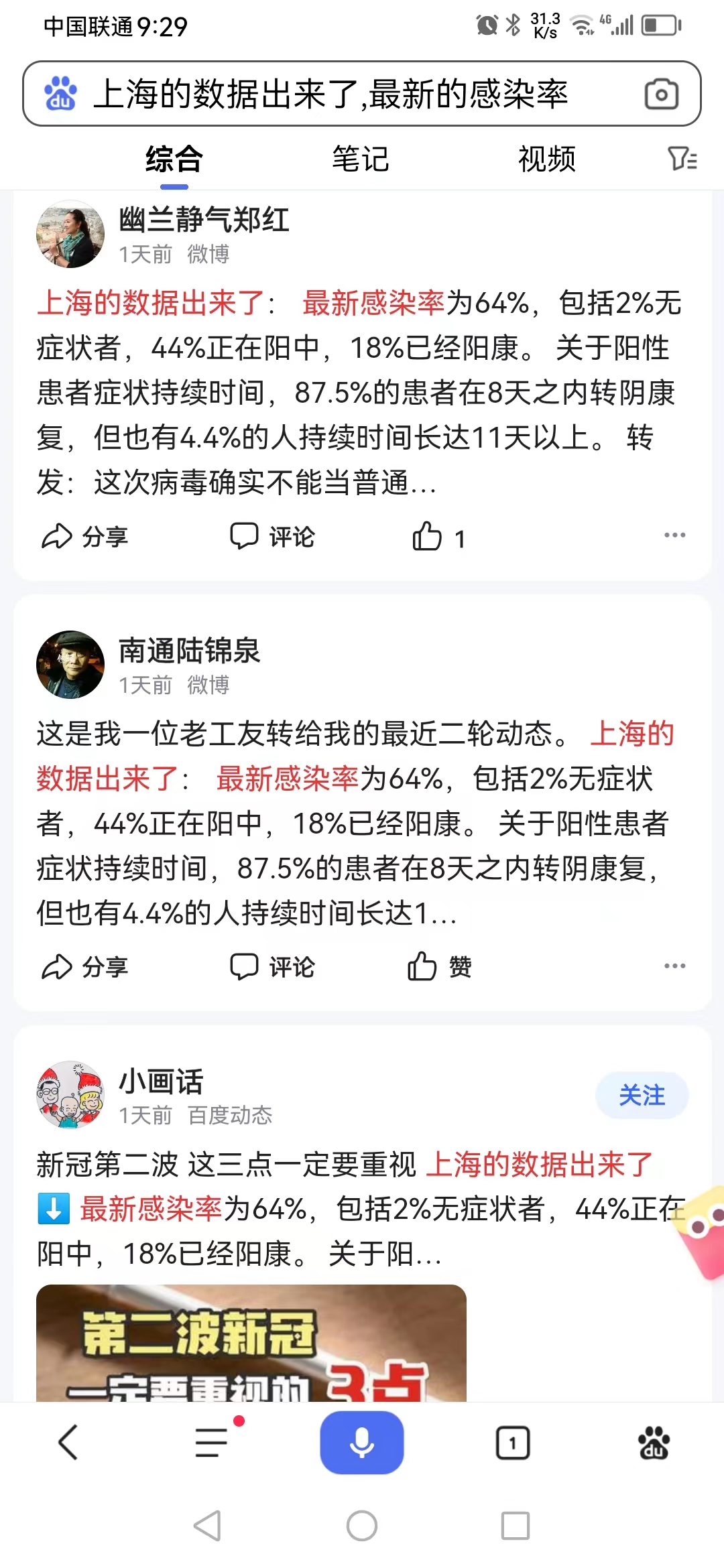Open the menu icon with red notification dot
Viewport: 724px width, 1568px height.
pos(209,1443)
